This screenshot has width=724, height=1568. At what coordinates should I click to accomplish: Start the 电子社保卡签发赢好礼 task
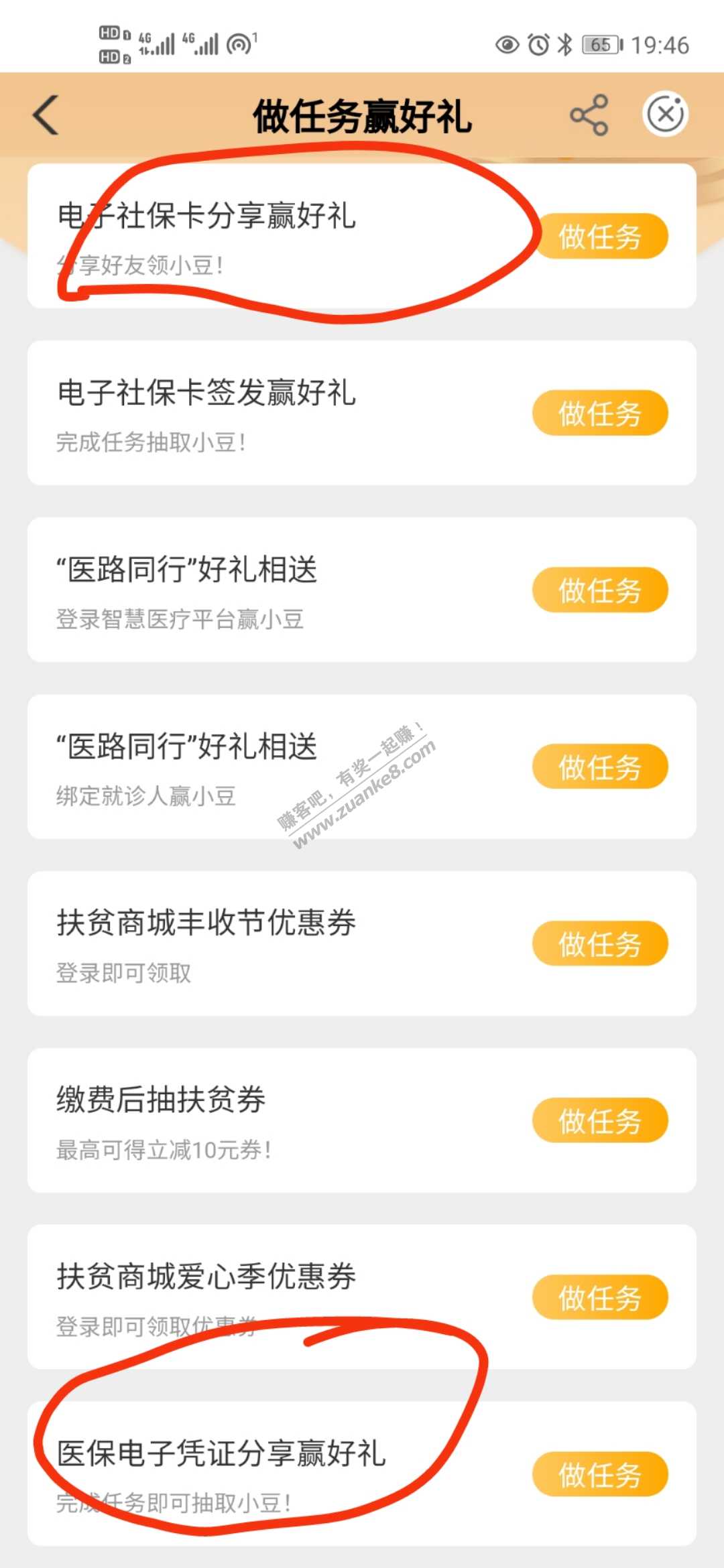tap(600, 413)
